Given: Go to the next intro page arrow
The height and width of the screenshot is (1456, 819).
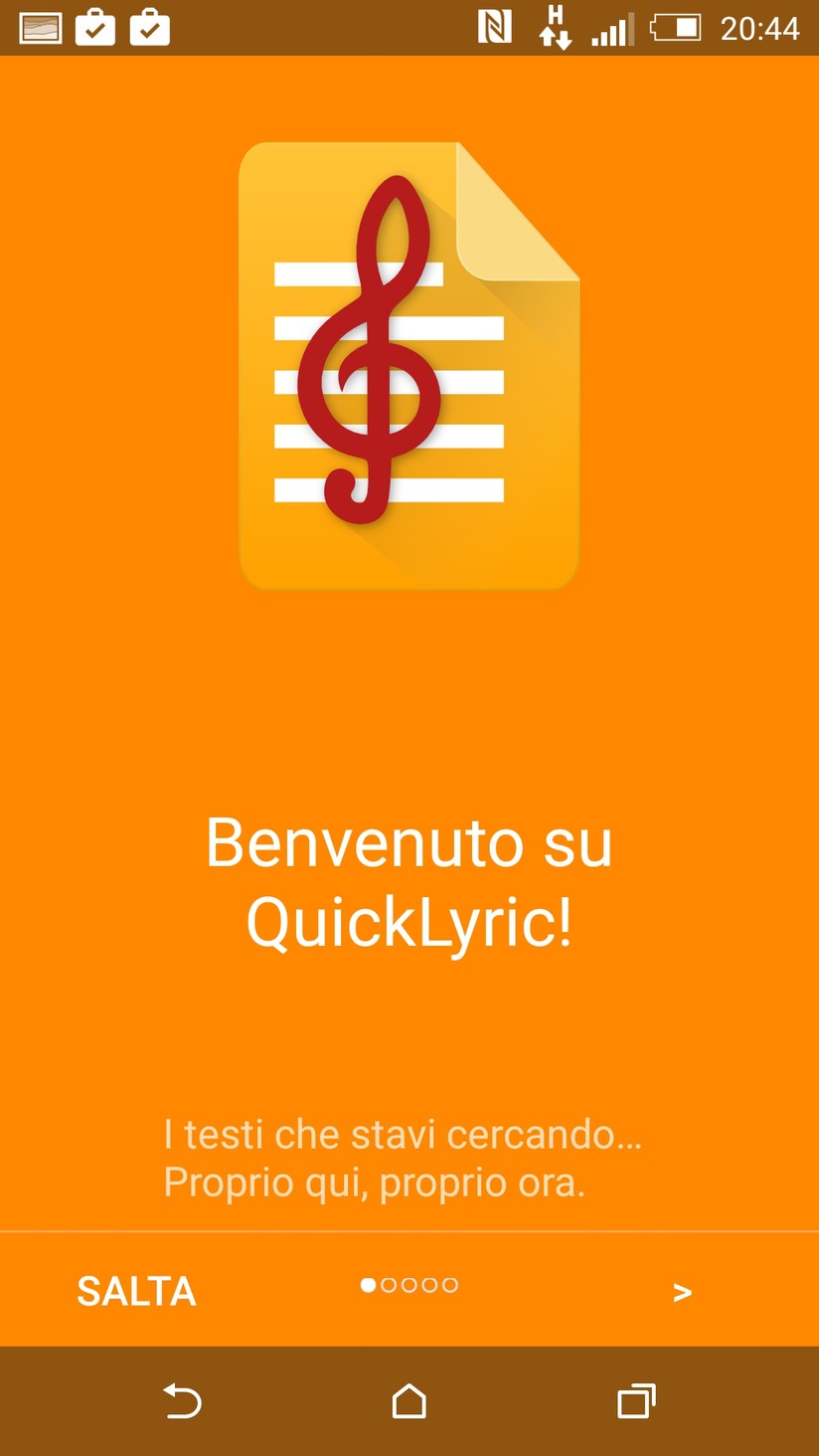Looking at the screenshot, I should click(682, 1292).
